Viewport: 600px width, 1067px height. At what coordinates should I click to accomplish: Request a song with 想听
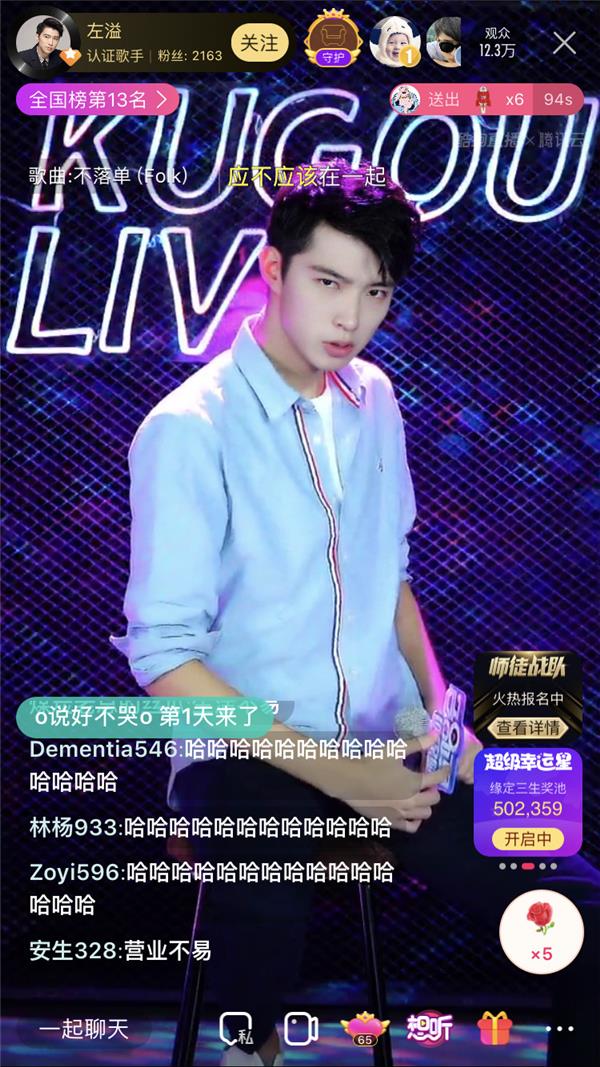coord(430,1029)
